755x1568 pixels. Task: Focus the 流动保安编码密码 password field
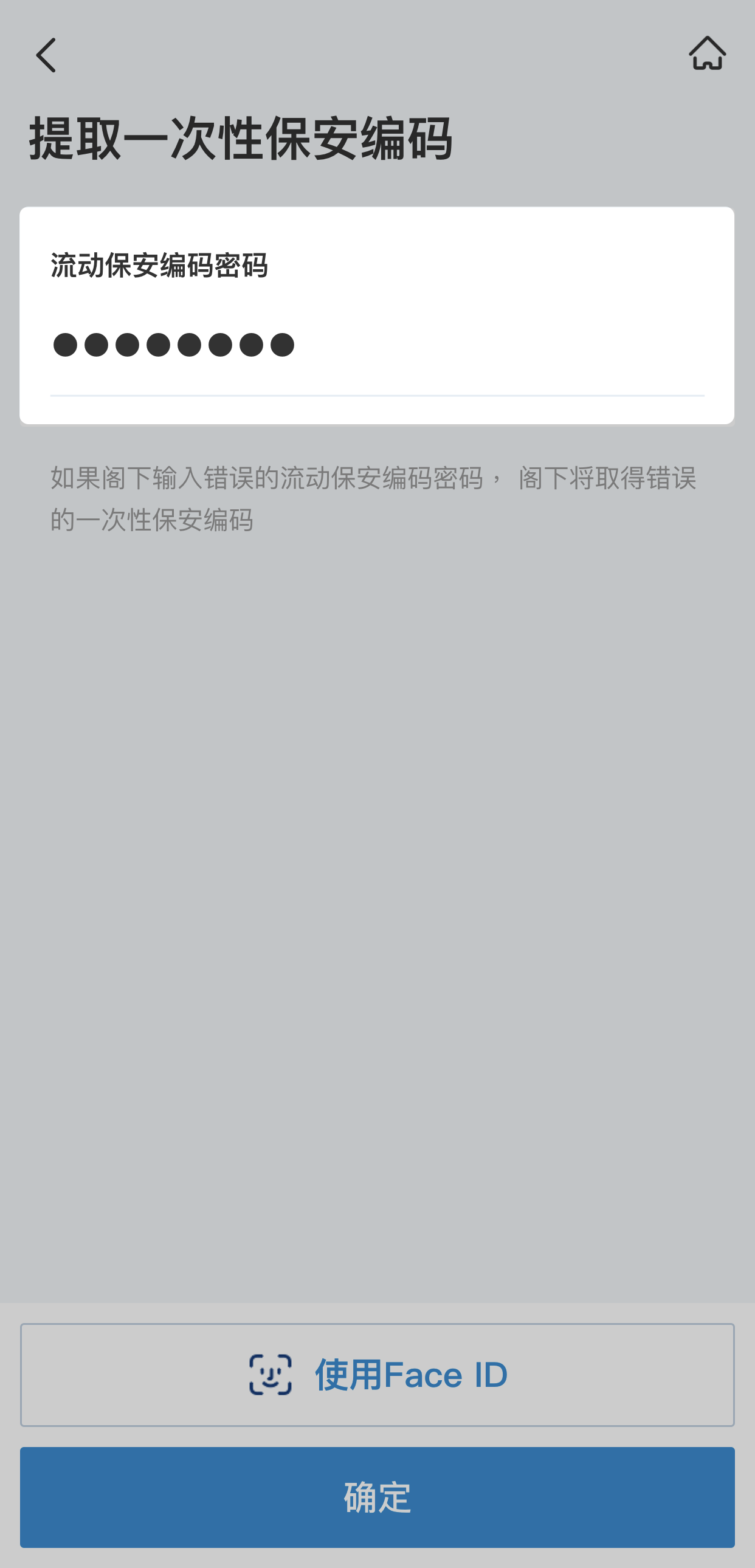376,346
